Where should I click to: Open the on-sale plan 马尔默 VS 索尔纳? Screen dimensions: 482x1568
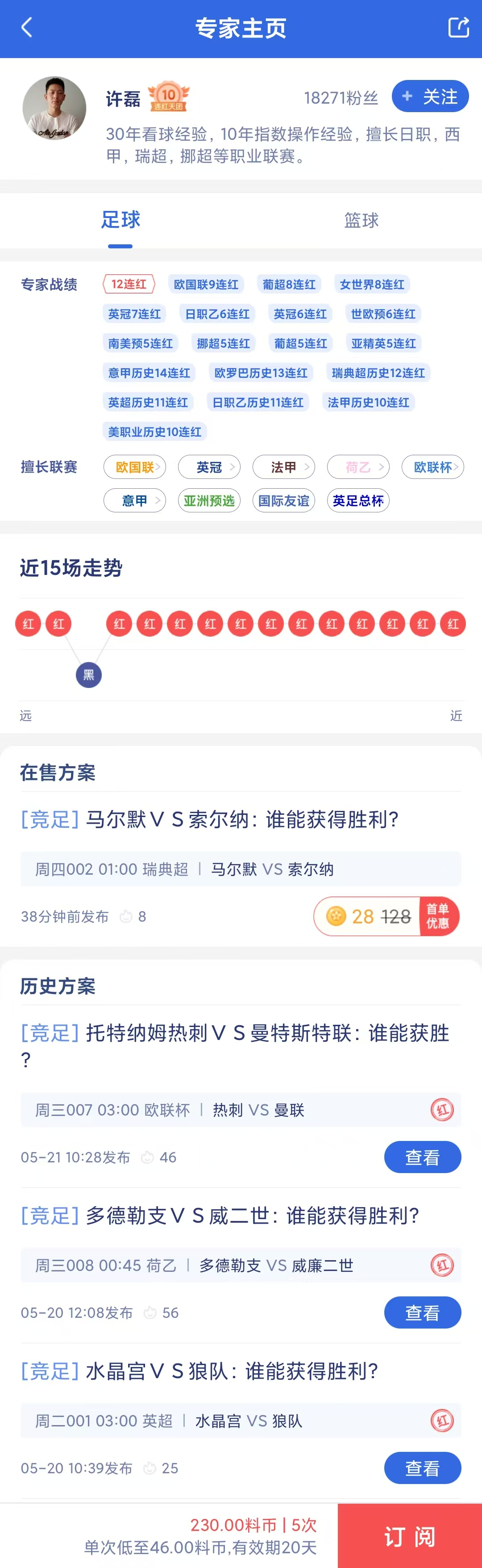[241, 820]
